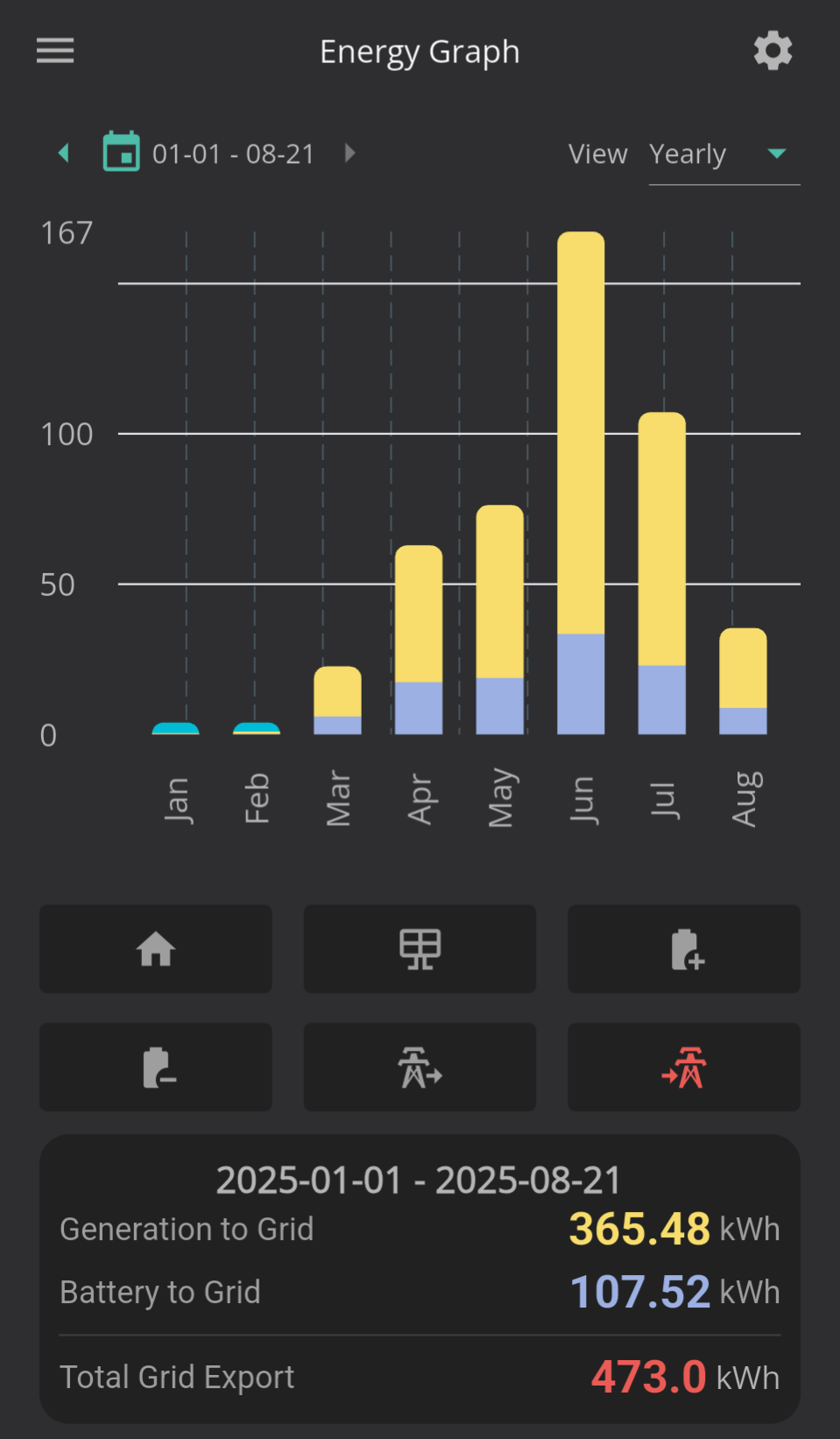Advance to the next date range

click(349, 153)
